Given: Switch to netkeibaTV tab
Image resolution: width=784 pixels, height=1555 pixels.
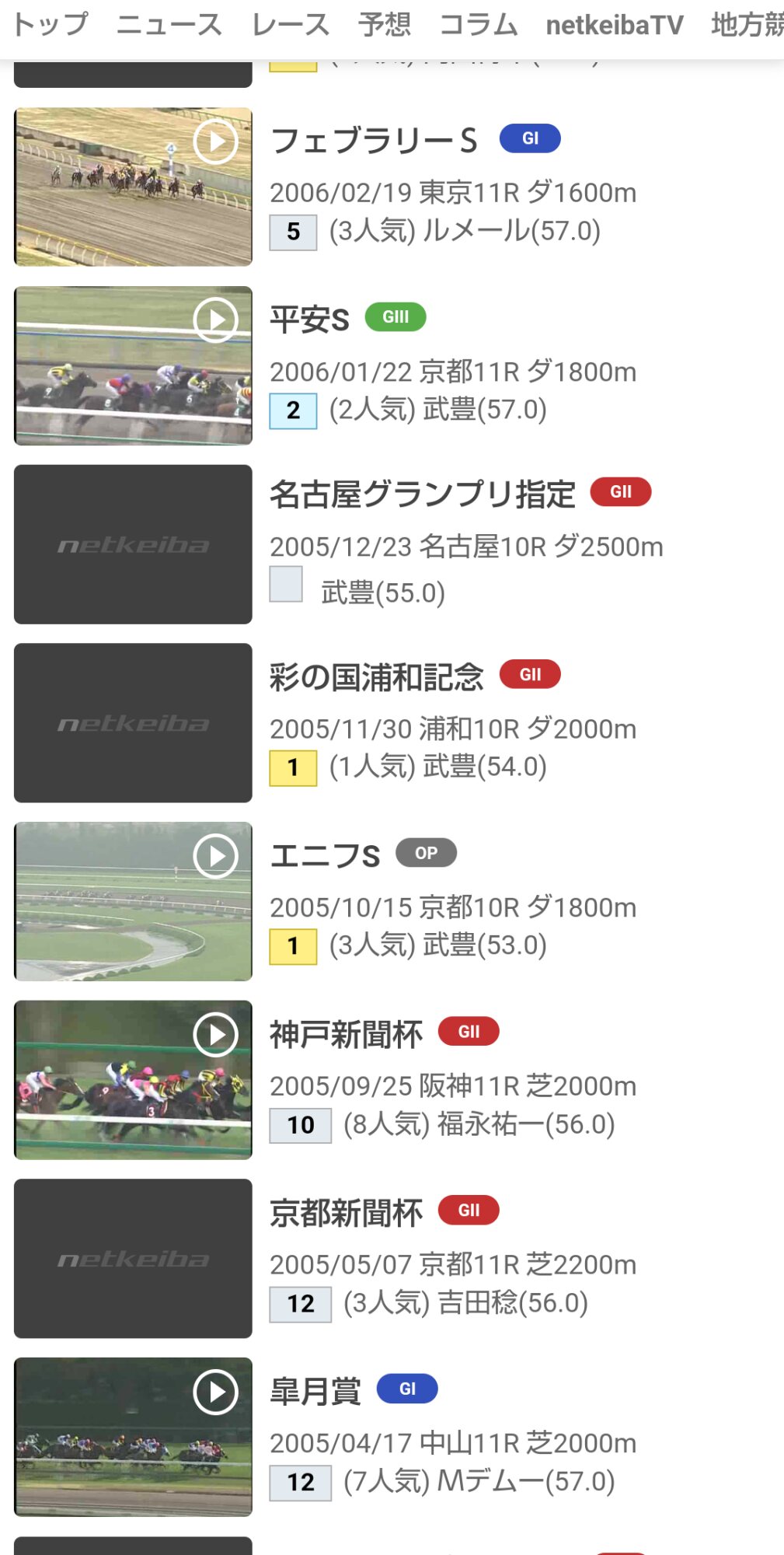Looking at the screenshot, I should point(614,25).
